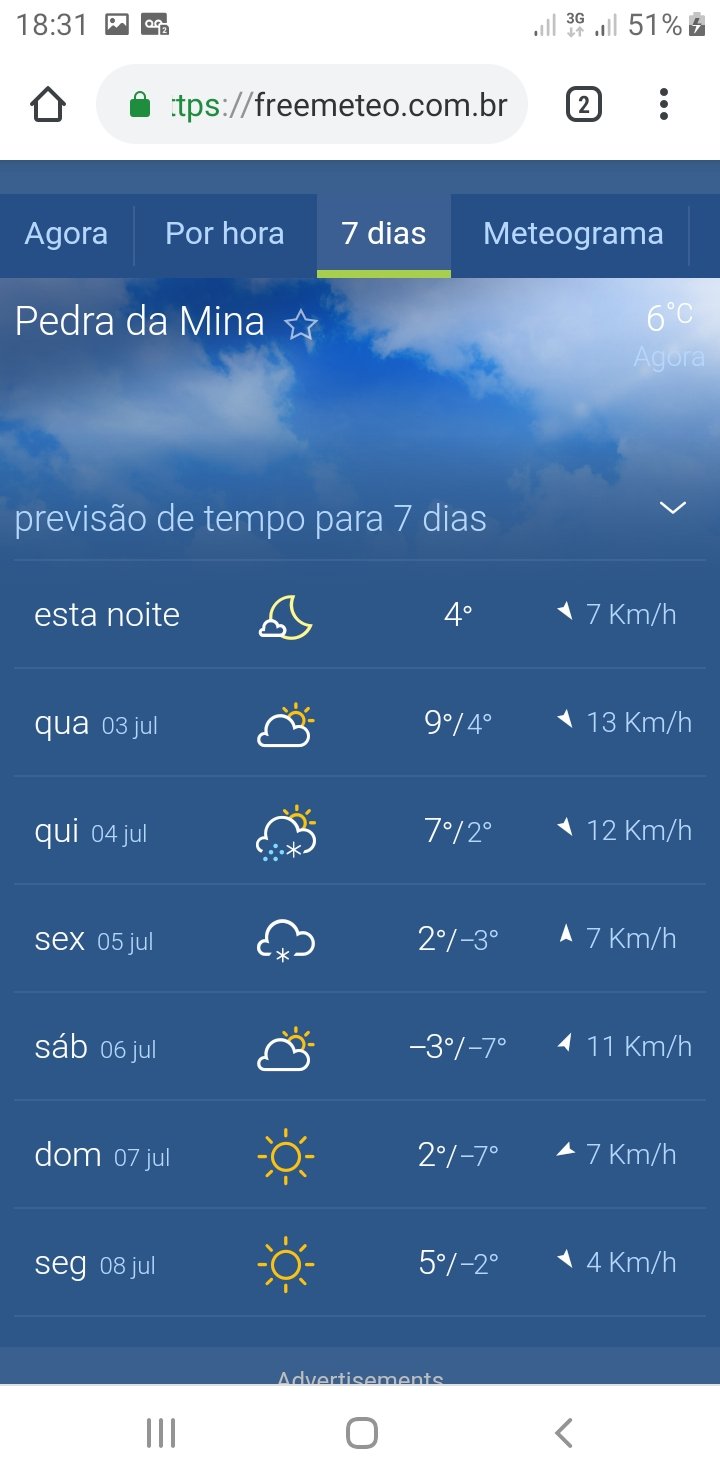This screenshot has width=720, height=1480.
Task: Mark Pedra da Mina as favorite
Action: (x=300, y=325)
